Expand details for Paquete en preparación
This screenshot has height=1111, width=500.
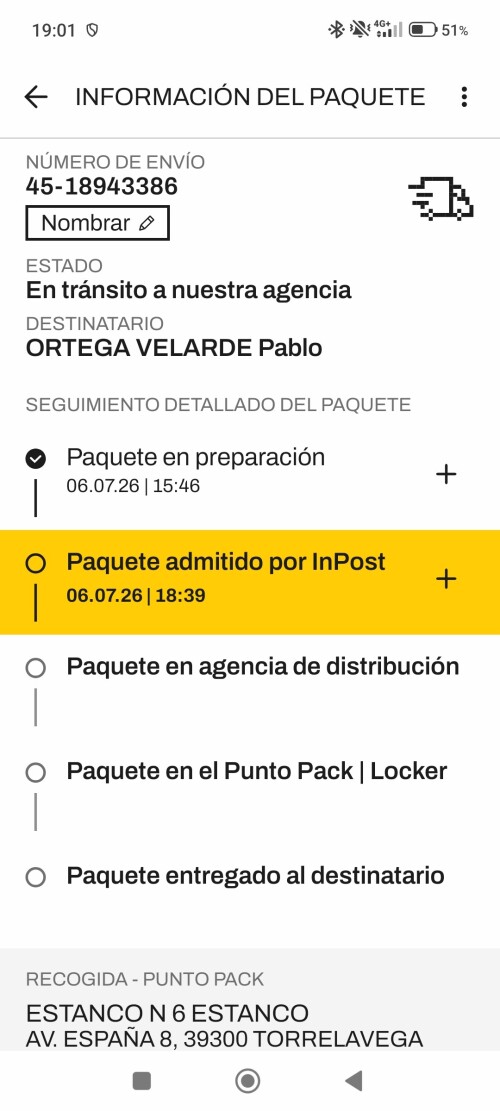[445, 474]
